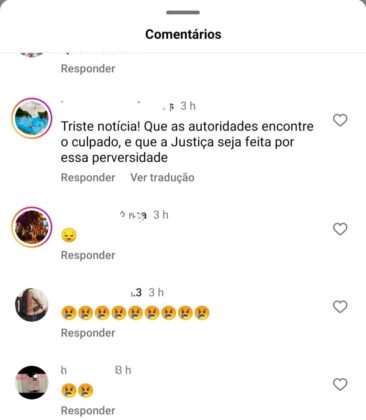
Task: Open profile of the Triste notícia commenter avatar
Action: coord(32,118)
